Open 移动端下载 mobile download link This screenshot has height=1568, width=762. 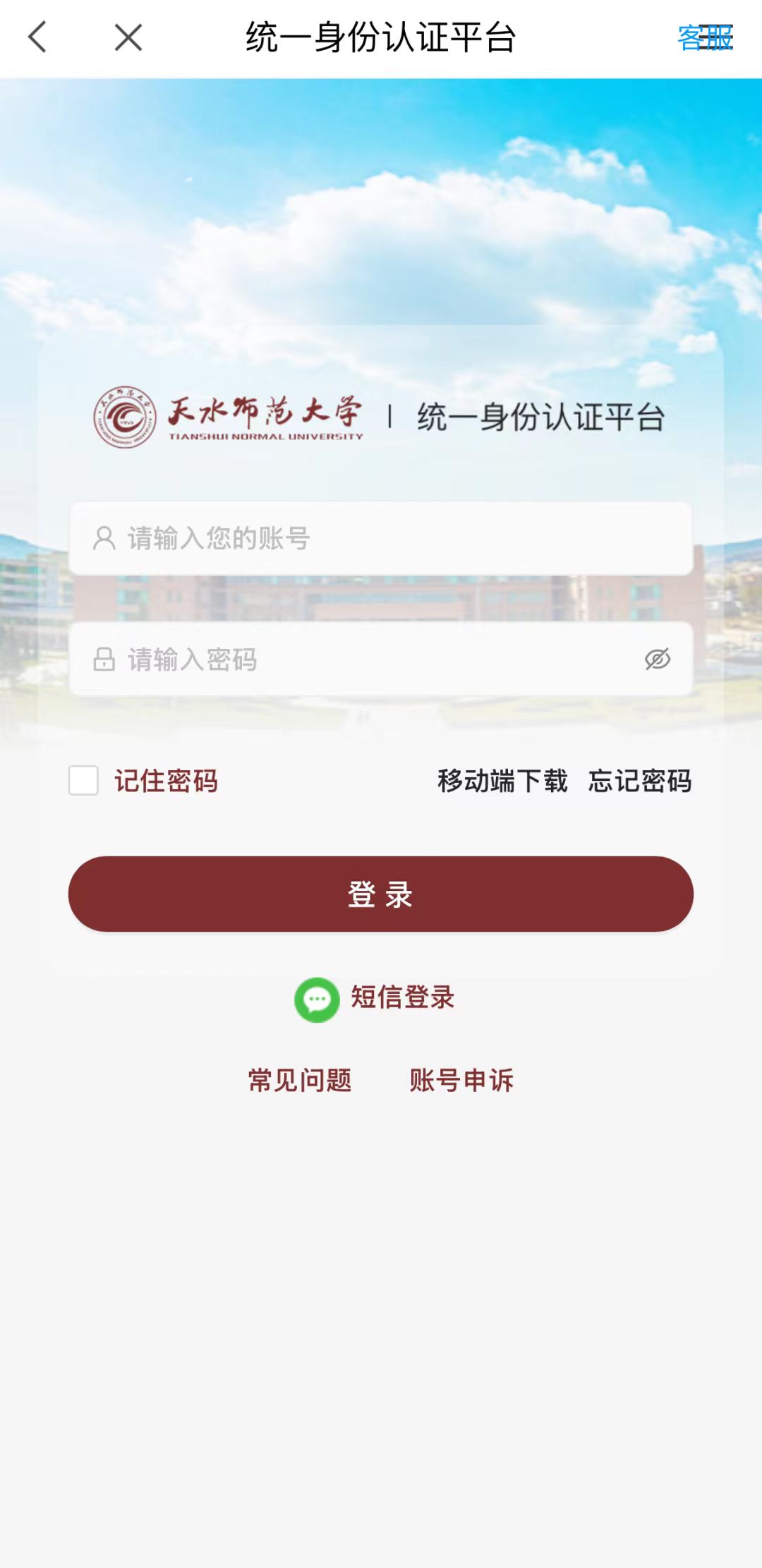(x=502, y=781)
